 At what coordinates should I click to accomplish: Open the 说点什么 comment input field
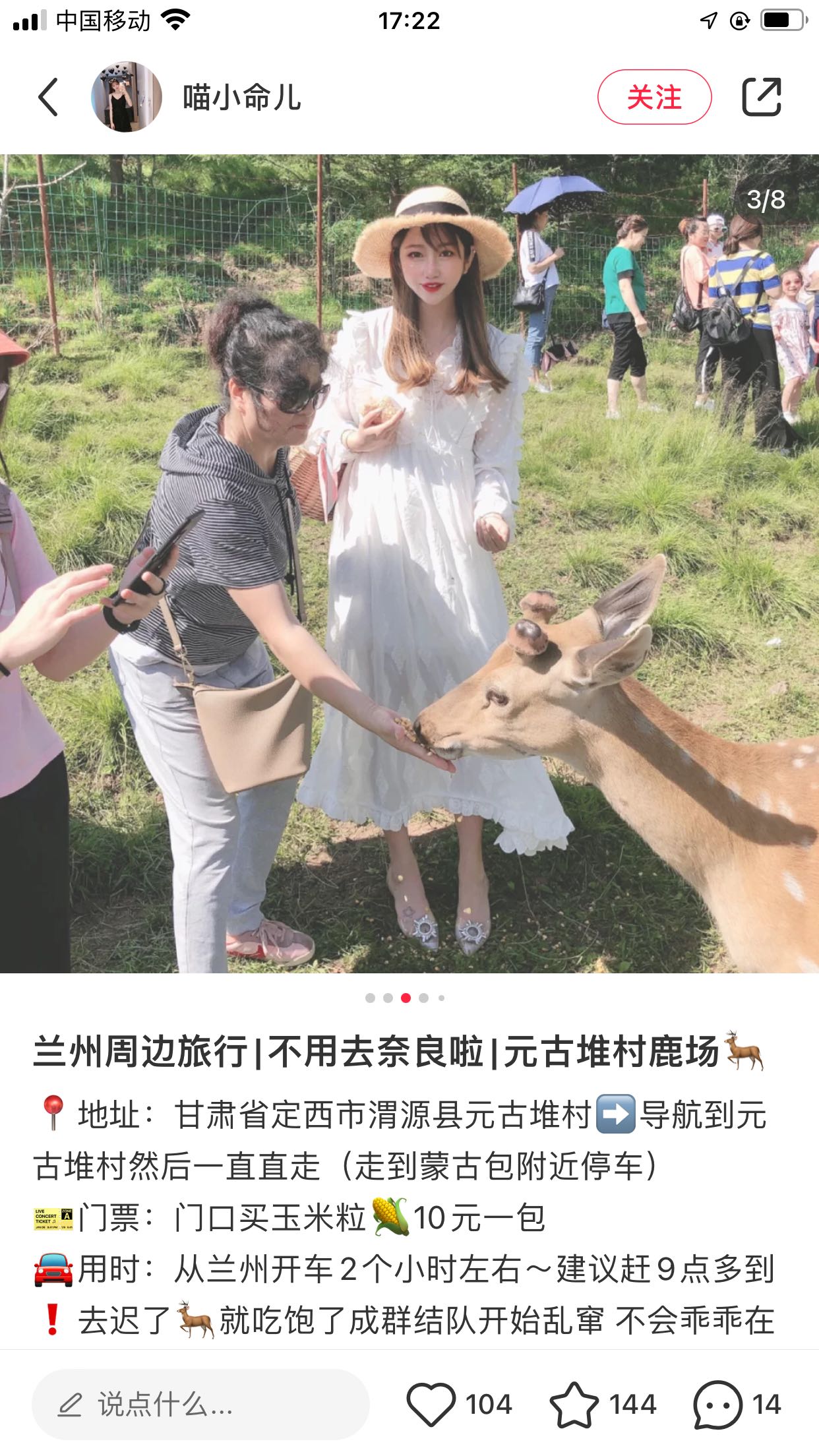[x=200, y=1405]
